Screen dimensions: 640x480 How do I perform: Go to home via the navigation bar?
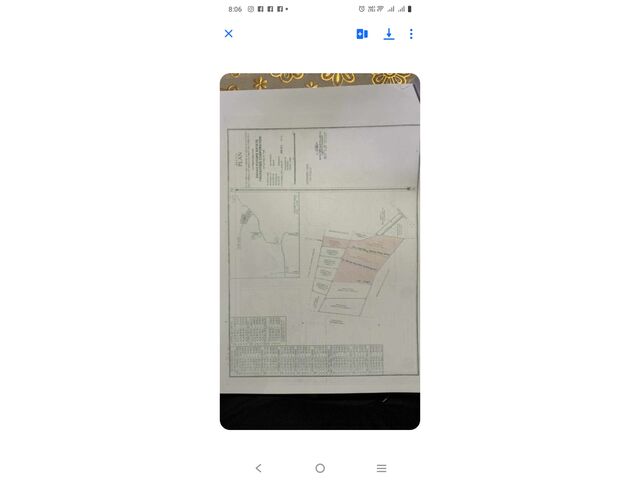click(320, 467)
